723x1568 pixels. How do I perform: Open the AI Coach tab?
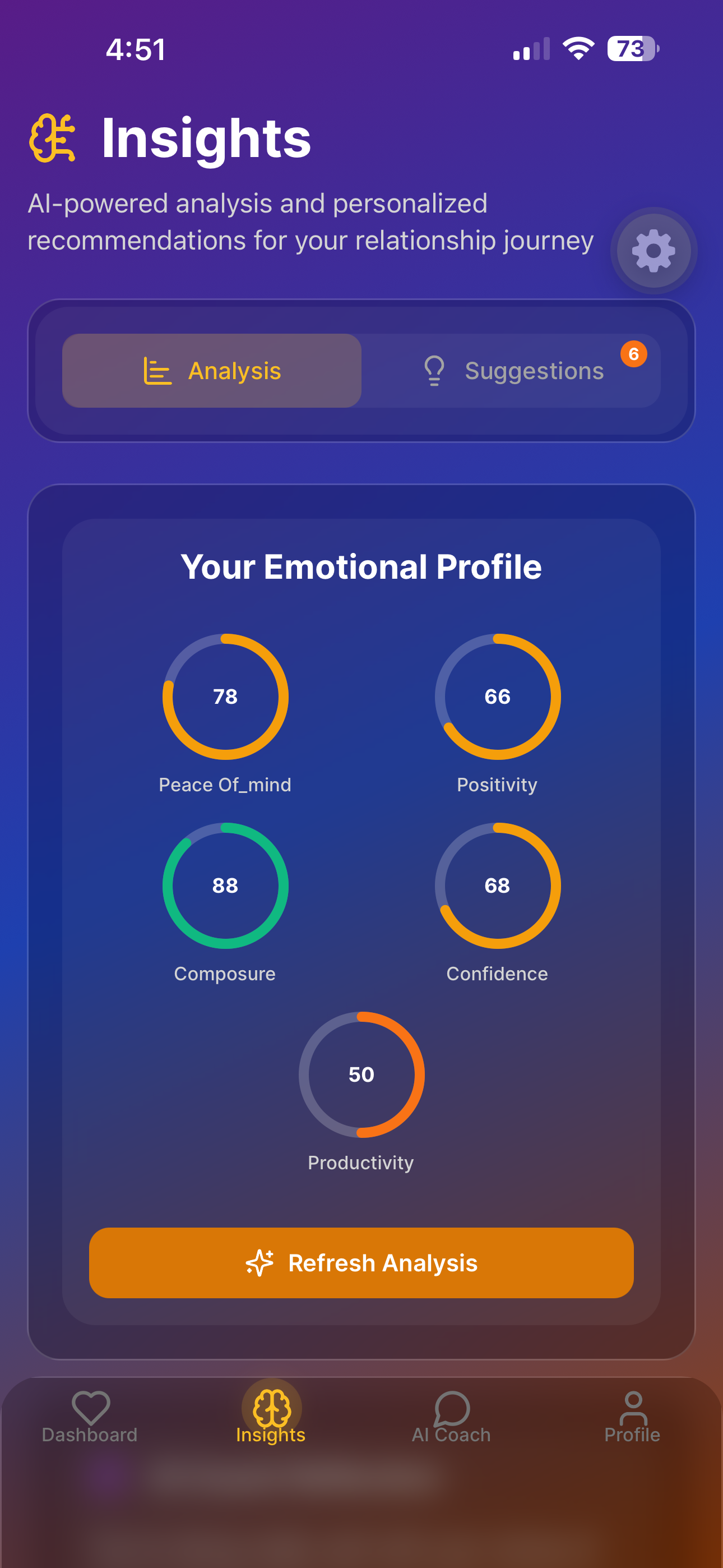pos(452,1418)
